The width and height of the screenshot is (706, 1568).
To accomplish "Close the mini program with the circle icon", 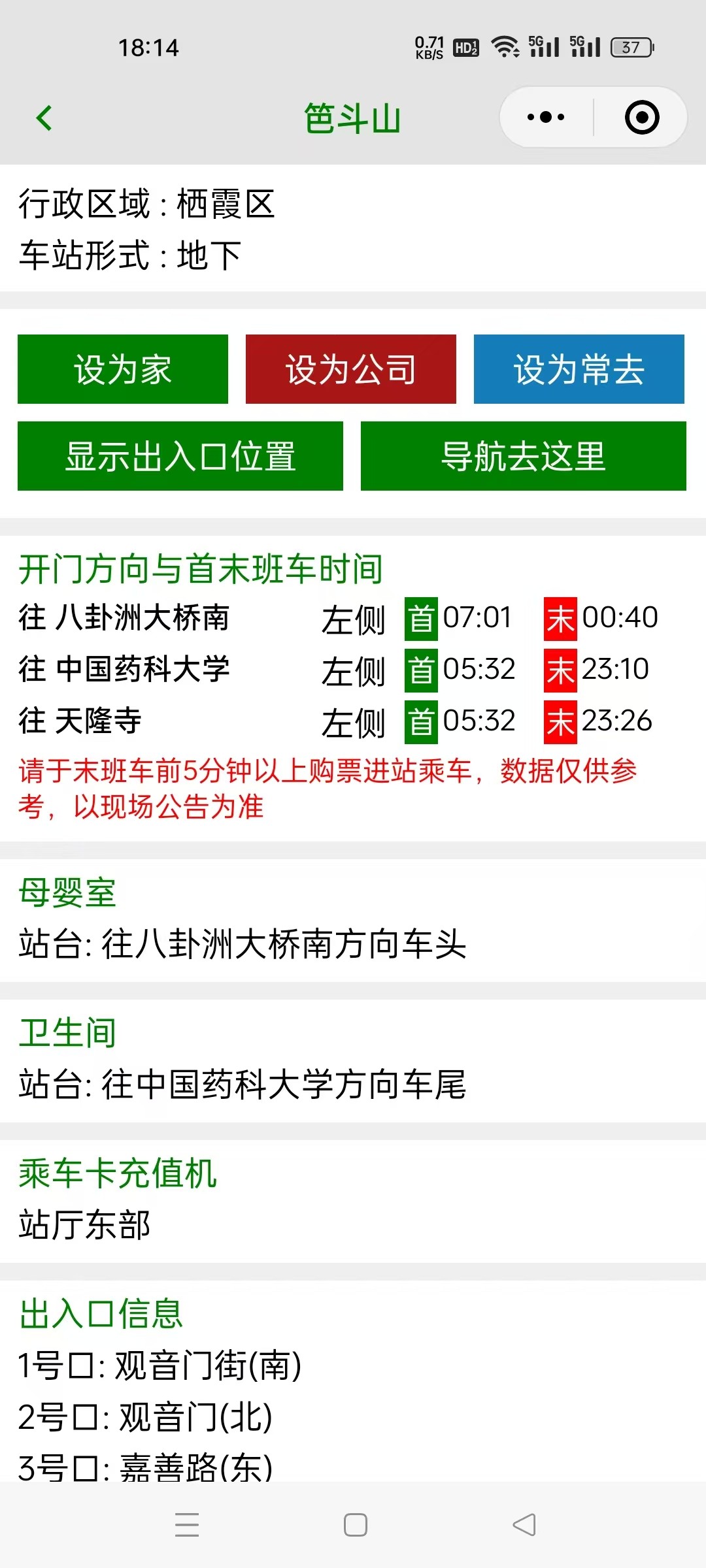I will [x=641, y=118].
